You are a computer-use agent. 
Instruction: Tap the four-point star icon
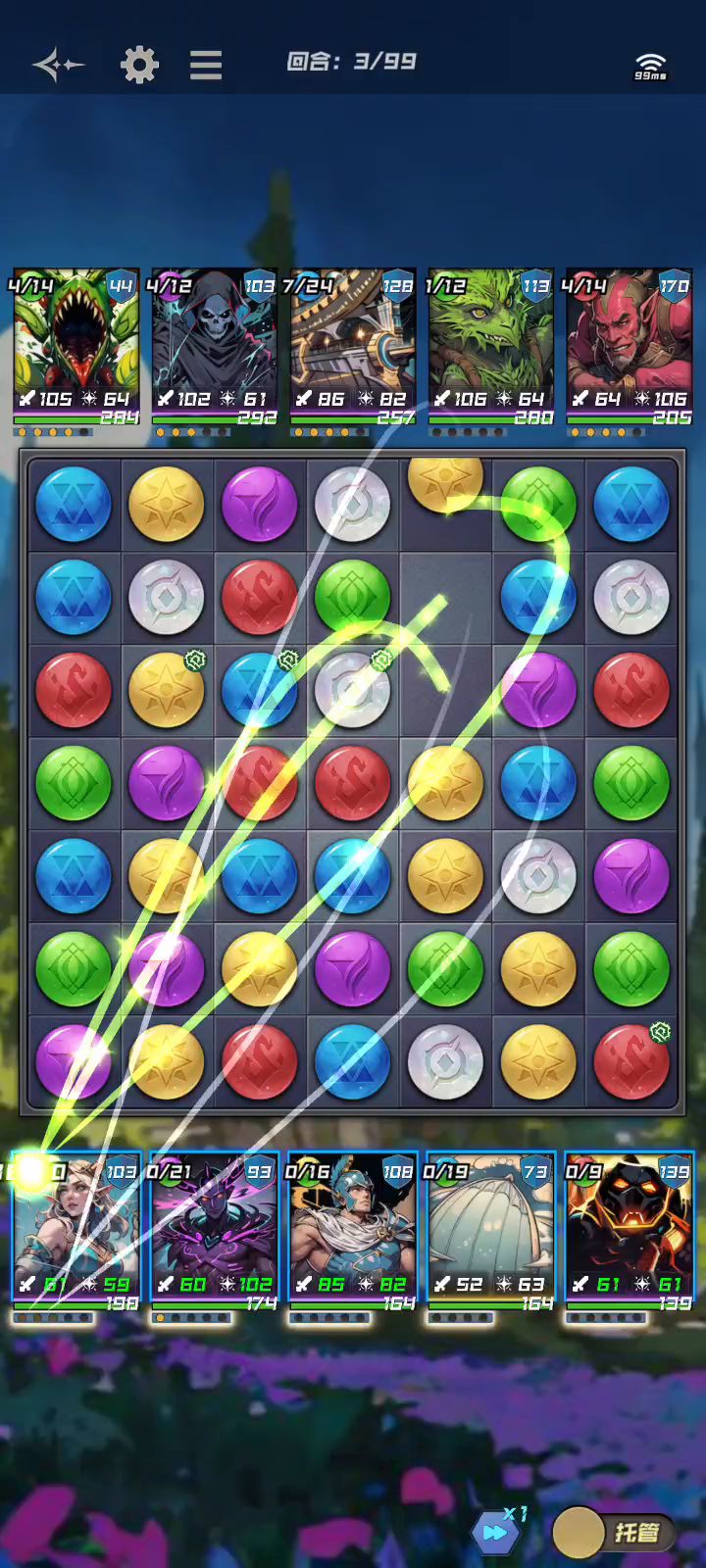[58, 66]
